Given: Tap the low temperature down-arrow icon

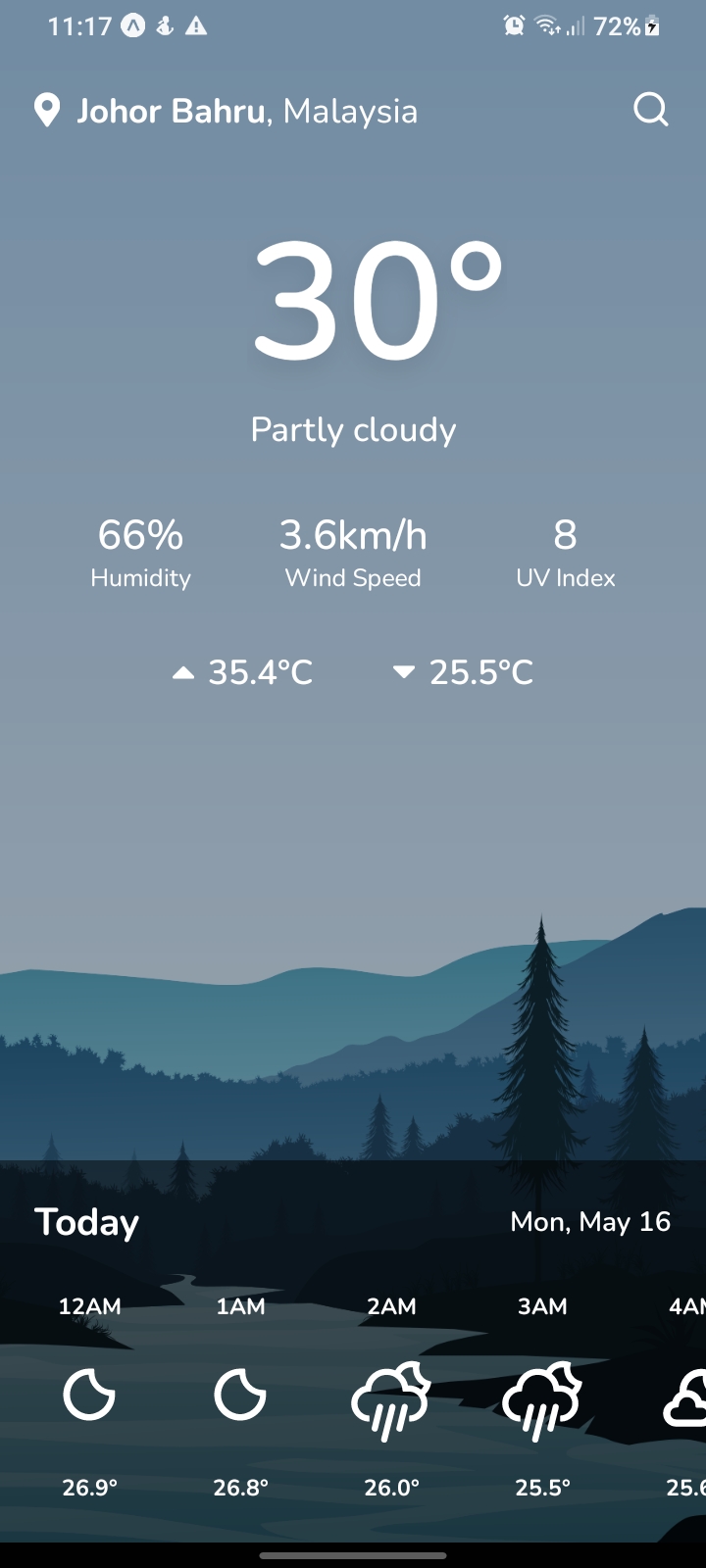Looking at the screenshot, I should click(404, 671).
